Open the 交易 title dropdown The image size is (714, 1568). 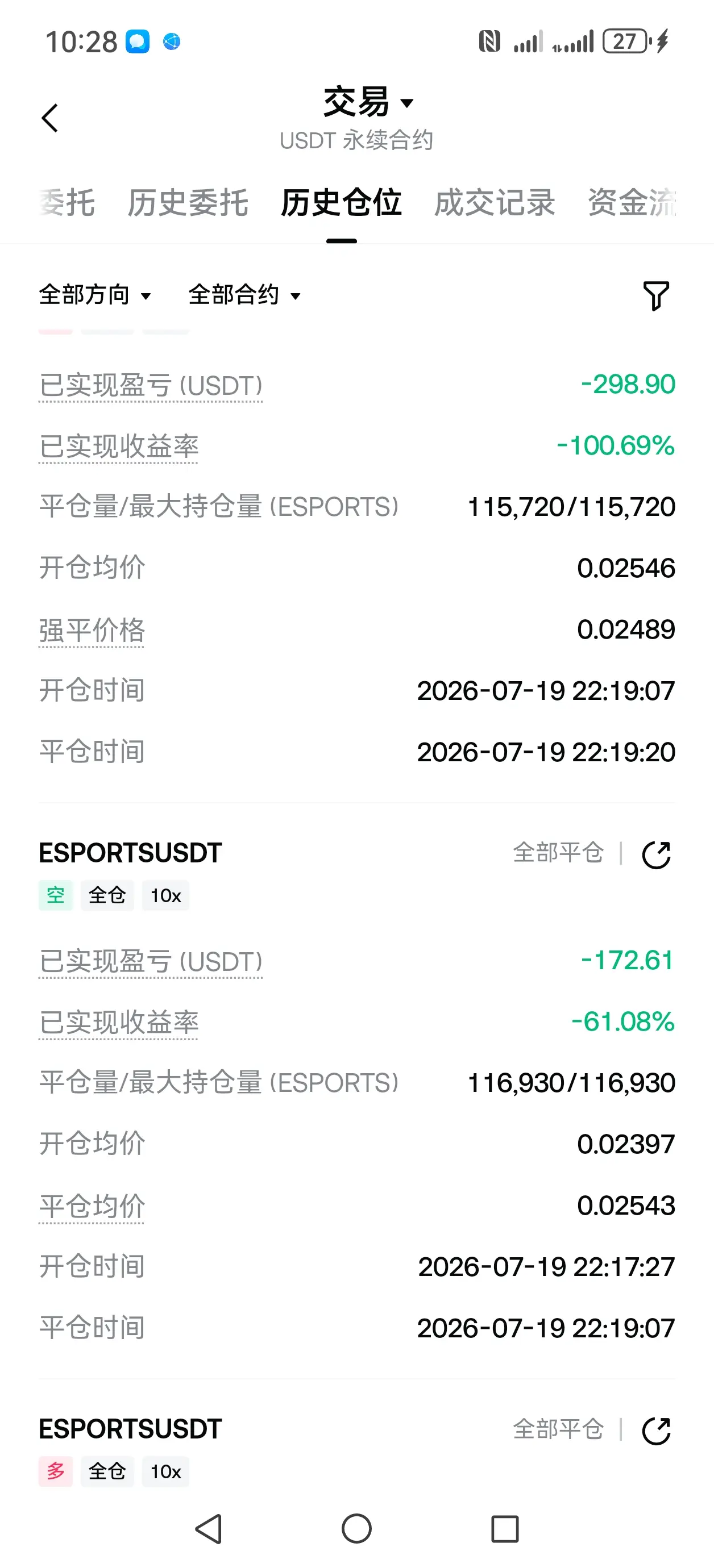pyautogui.click(x=368, y=102)
